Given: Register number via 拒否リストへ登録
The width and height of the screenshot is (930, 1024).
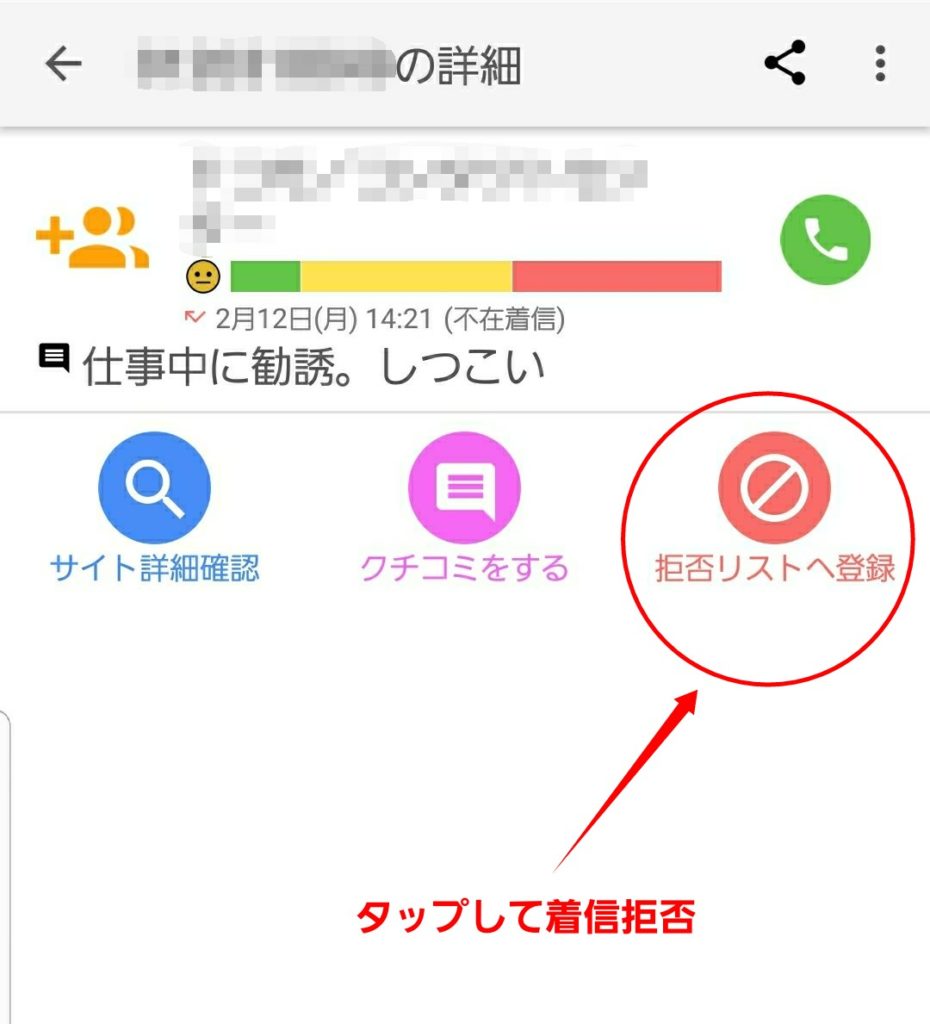Looking at the screenshot, I should click(x=774, y=488).
